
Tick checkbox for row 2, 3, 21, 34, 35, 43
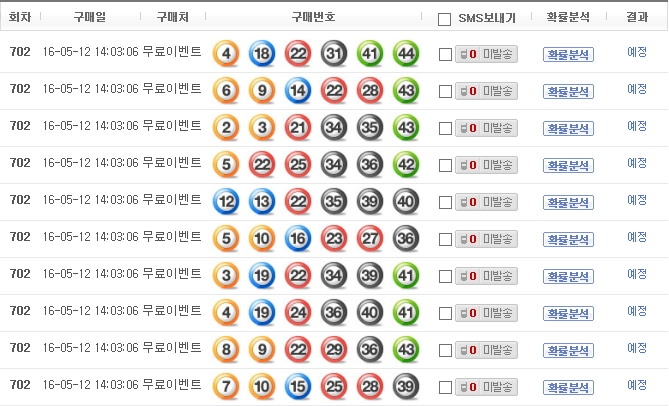tap(445, 128)
